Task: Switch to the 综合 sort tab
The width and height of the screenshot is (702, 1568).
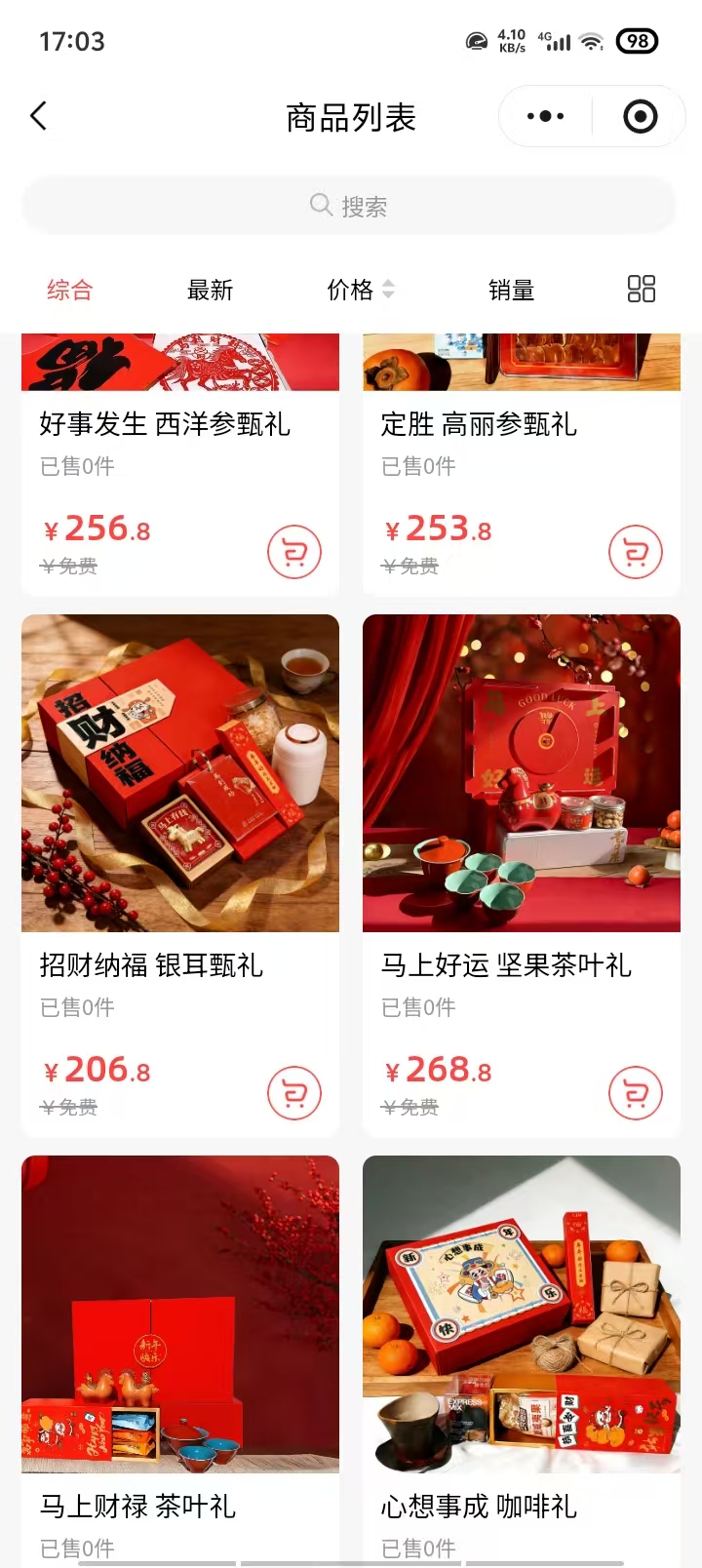Action: click(69, 290)
